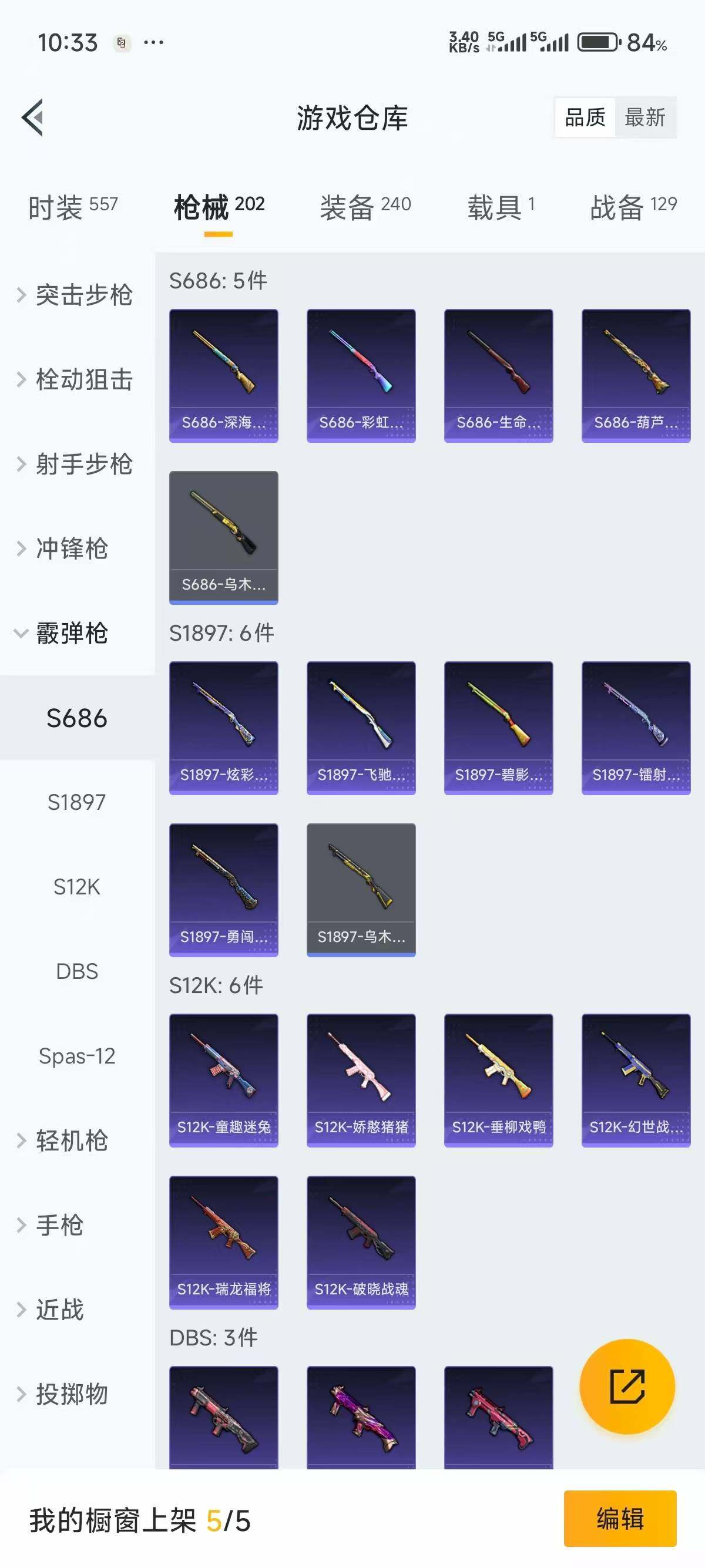Viewport: 705px width, 1568px height.
Task: Tap the back arrow at top left
Action: [33, 119]
